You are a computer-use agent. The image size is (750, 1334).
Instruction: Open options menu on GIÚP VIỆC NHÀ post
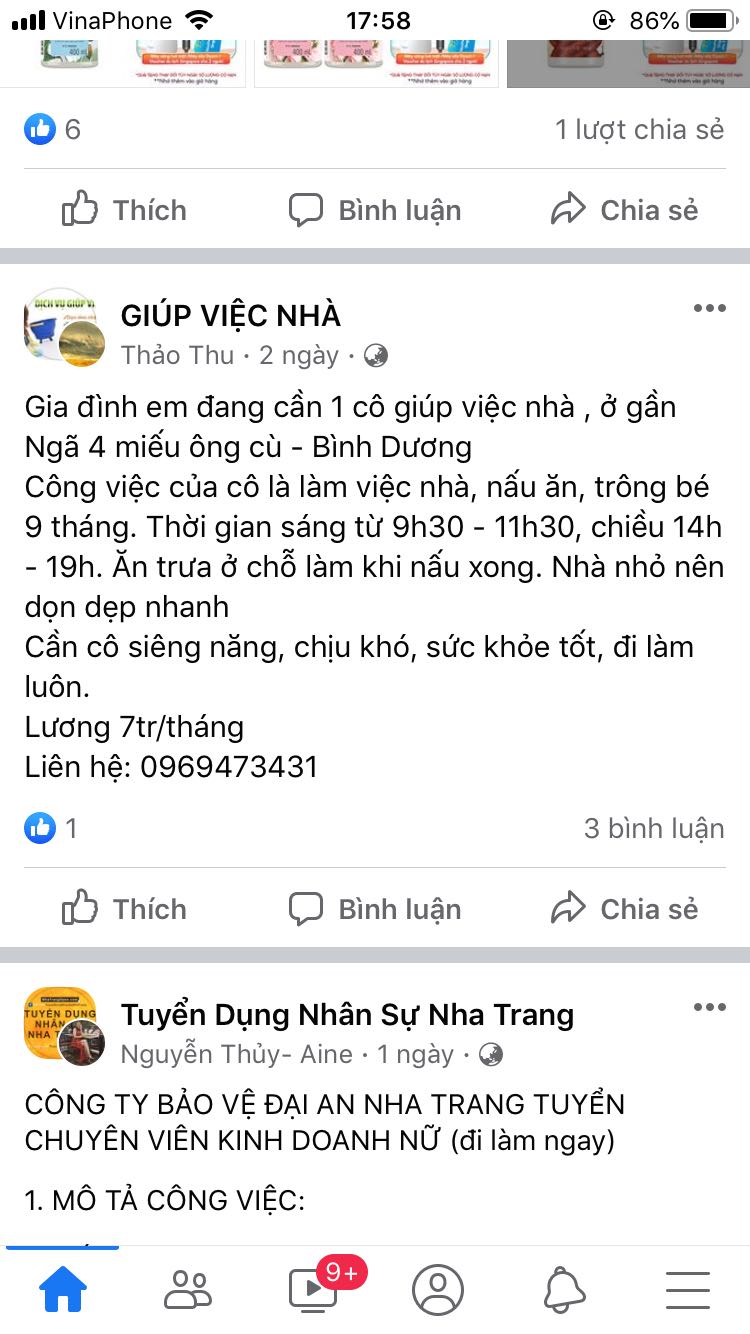710,308
